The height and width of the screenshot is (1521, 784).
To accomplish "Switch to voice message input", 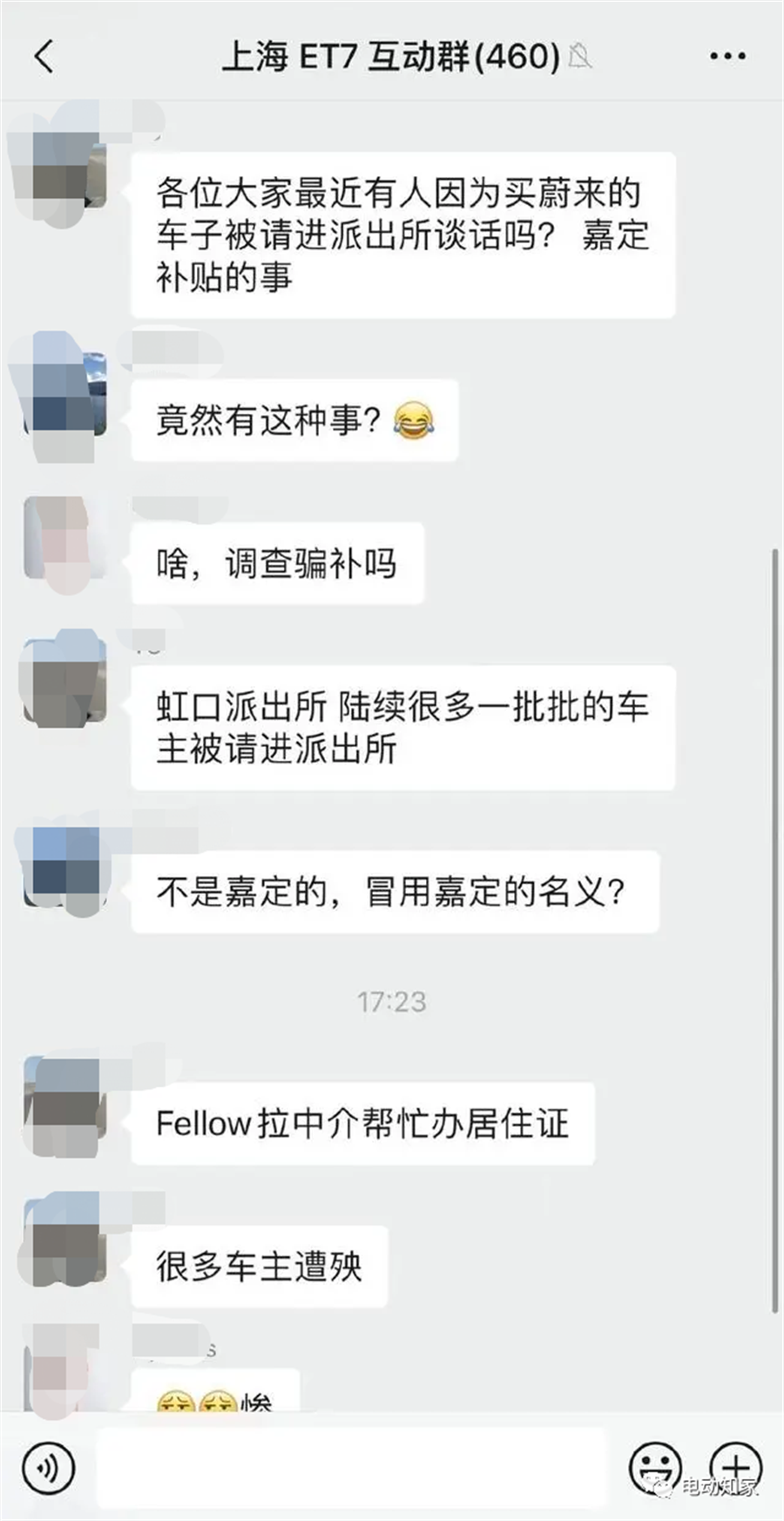I will tap(49, 1468).
